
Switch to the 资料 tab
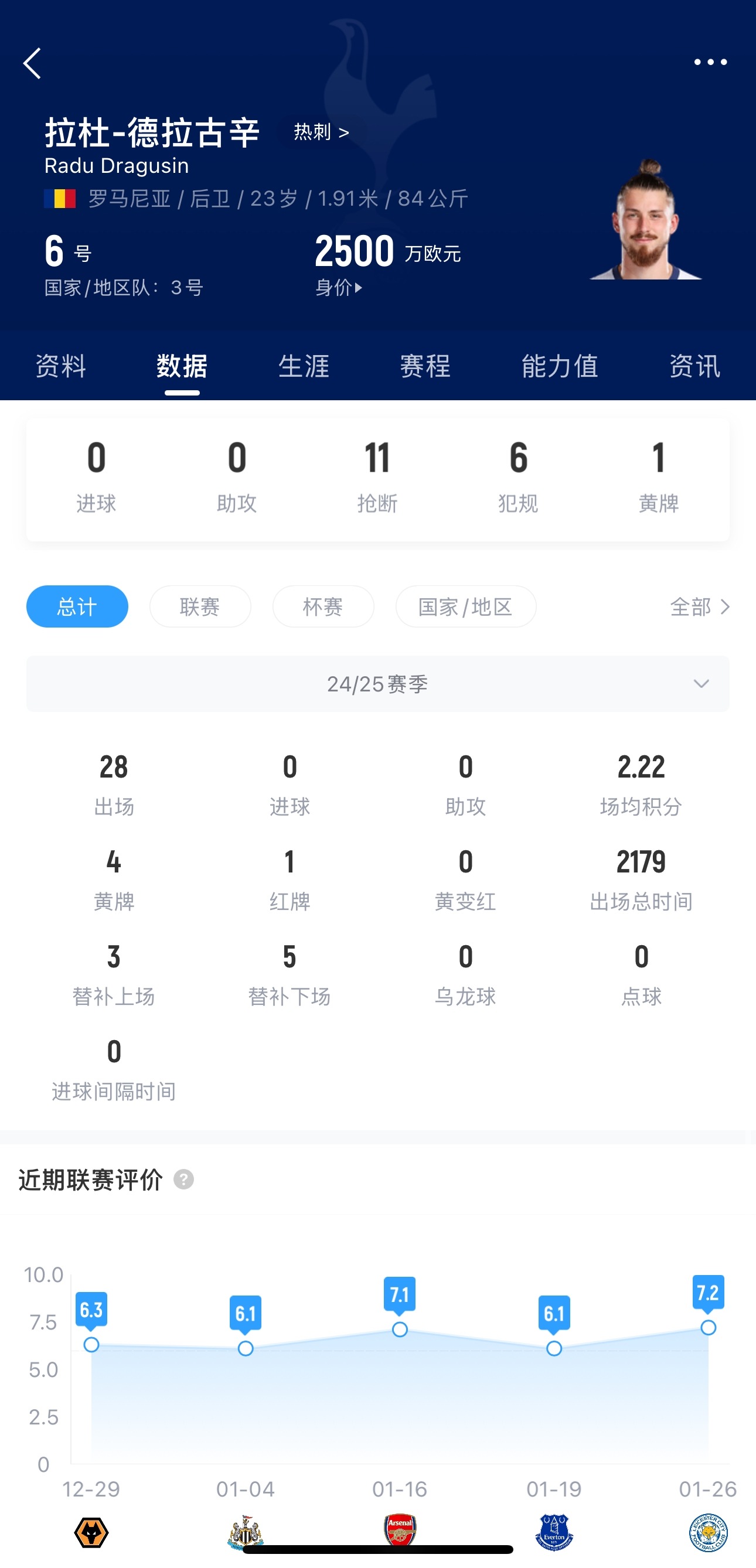coord(61,366)
